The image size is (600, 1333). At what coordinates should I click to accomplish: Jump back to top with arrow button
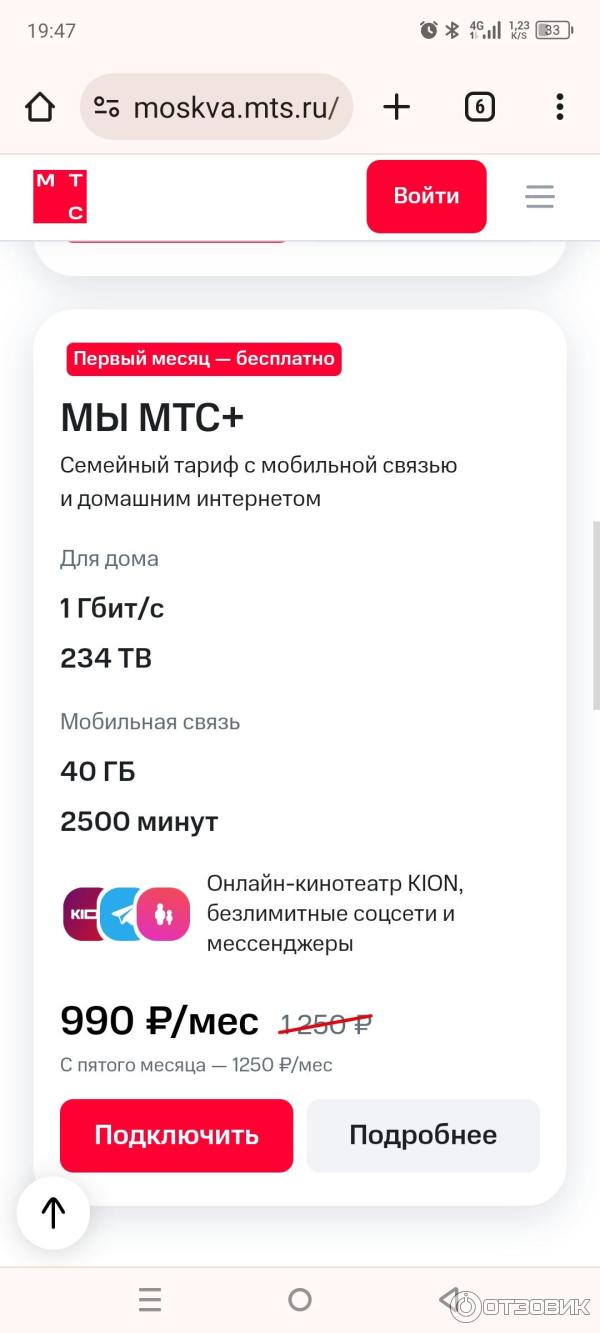click(53, 1213)
